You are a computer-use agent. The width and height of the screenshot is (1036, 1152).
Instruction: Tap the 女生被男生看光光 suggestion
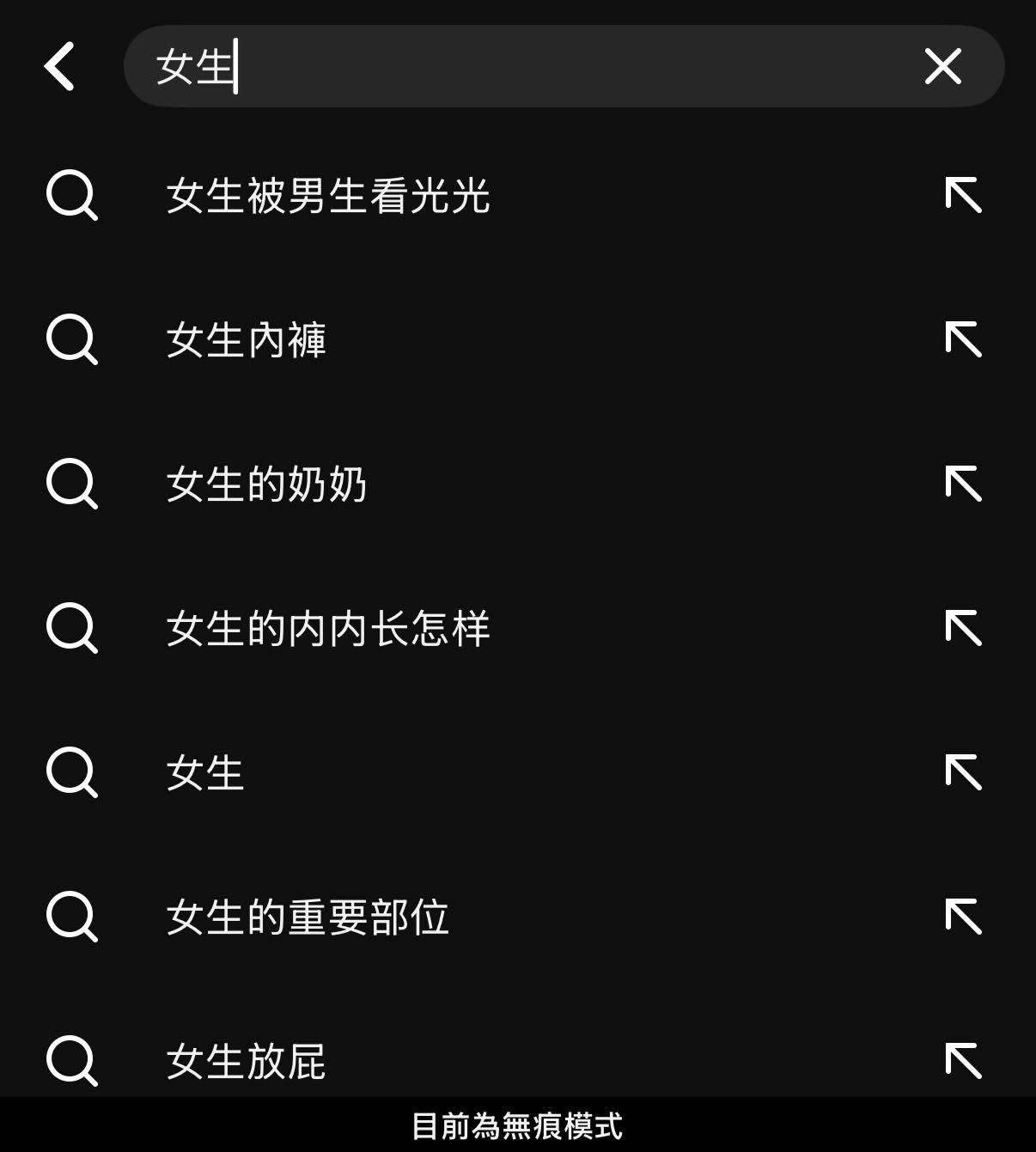(x=328, y=195)
